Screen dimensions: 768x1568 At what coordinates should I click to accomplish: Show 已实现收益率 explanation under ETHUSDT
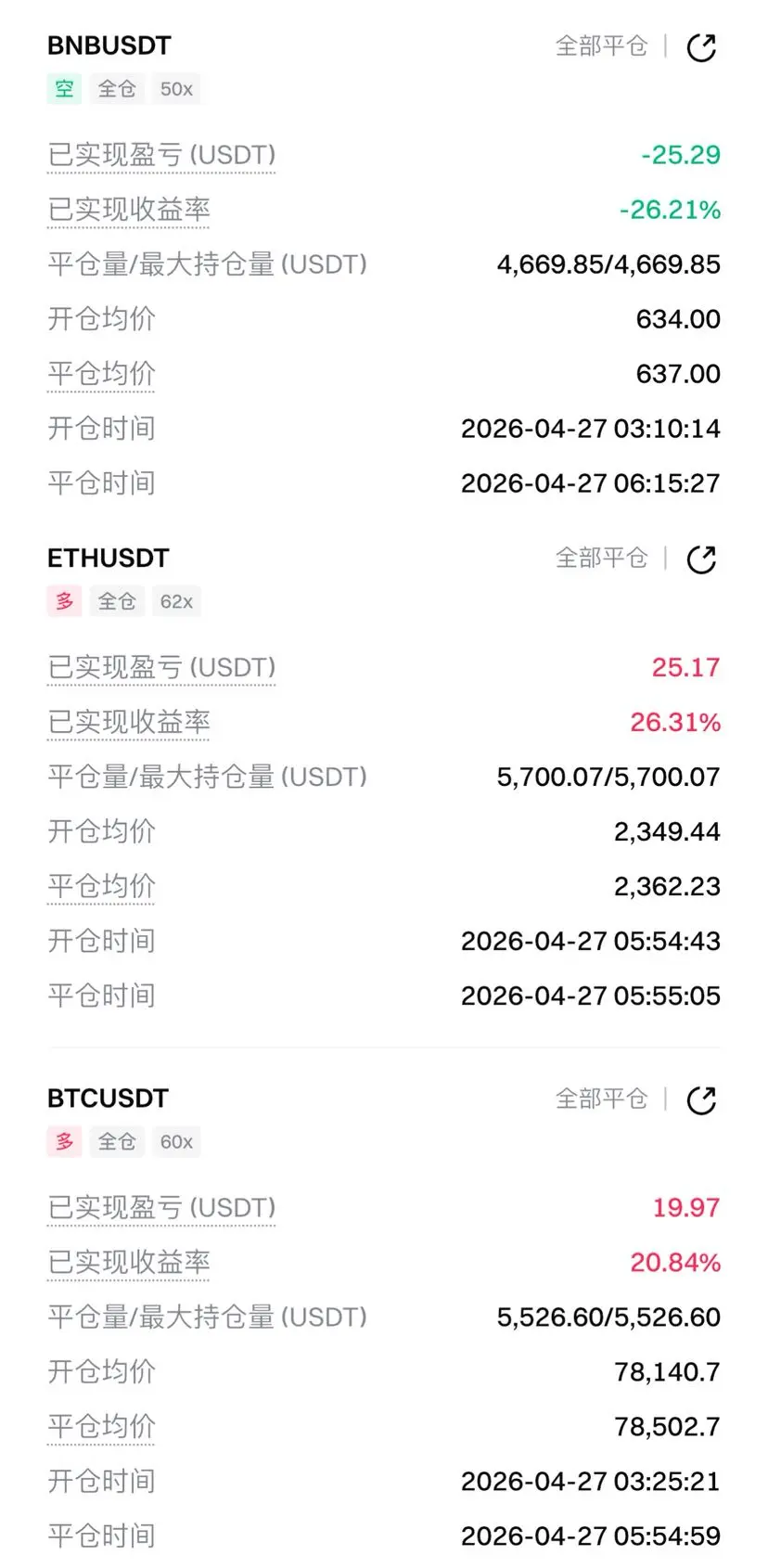[x=129, y=722]
